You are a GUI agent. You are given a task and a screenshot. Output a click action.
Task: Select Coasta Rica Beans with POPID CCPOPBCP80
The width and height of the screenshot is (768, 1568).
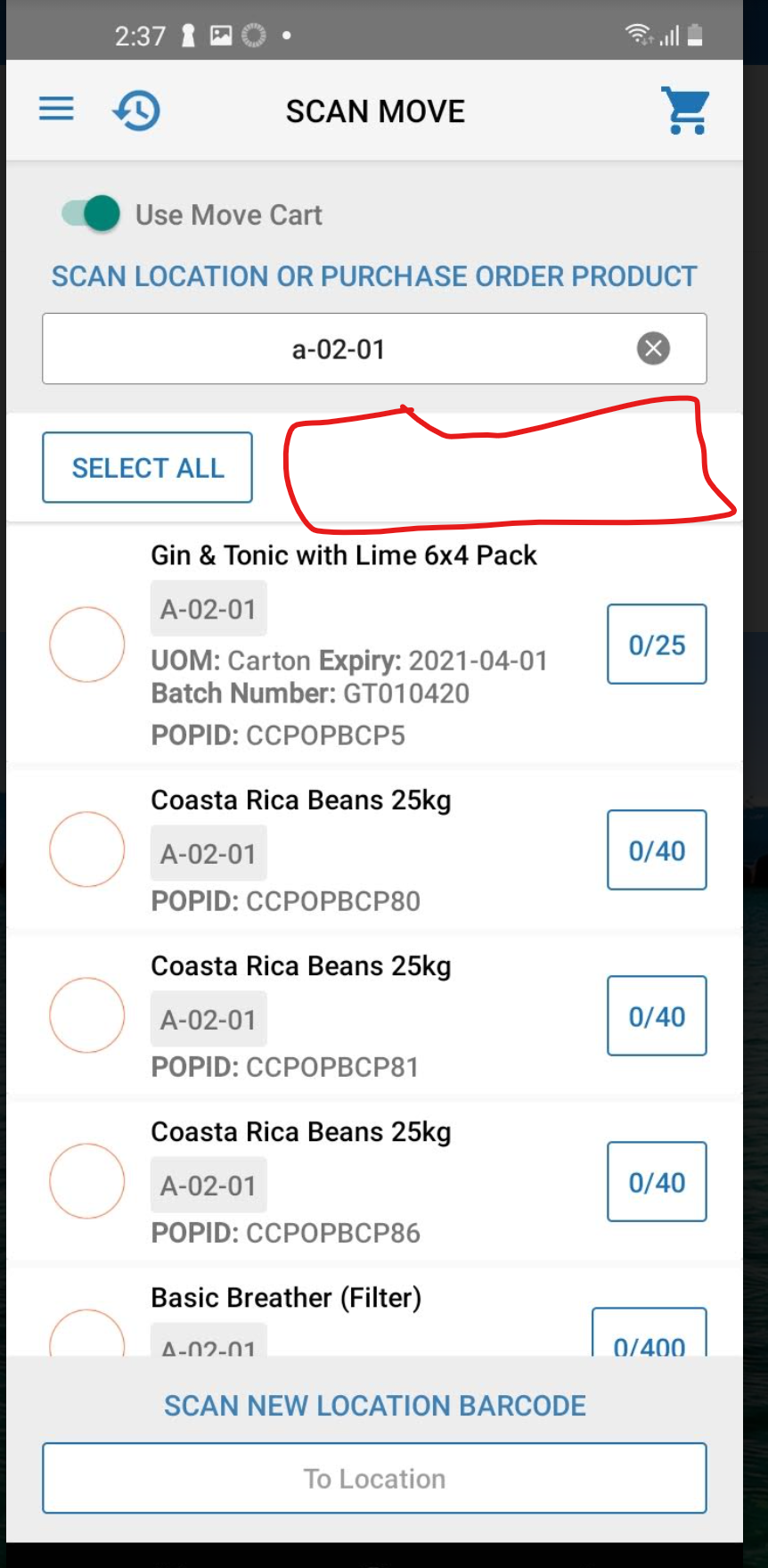[86, 850]
